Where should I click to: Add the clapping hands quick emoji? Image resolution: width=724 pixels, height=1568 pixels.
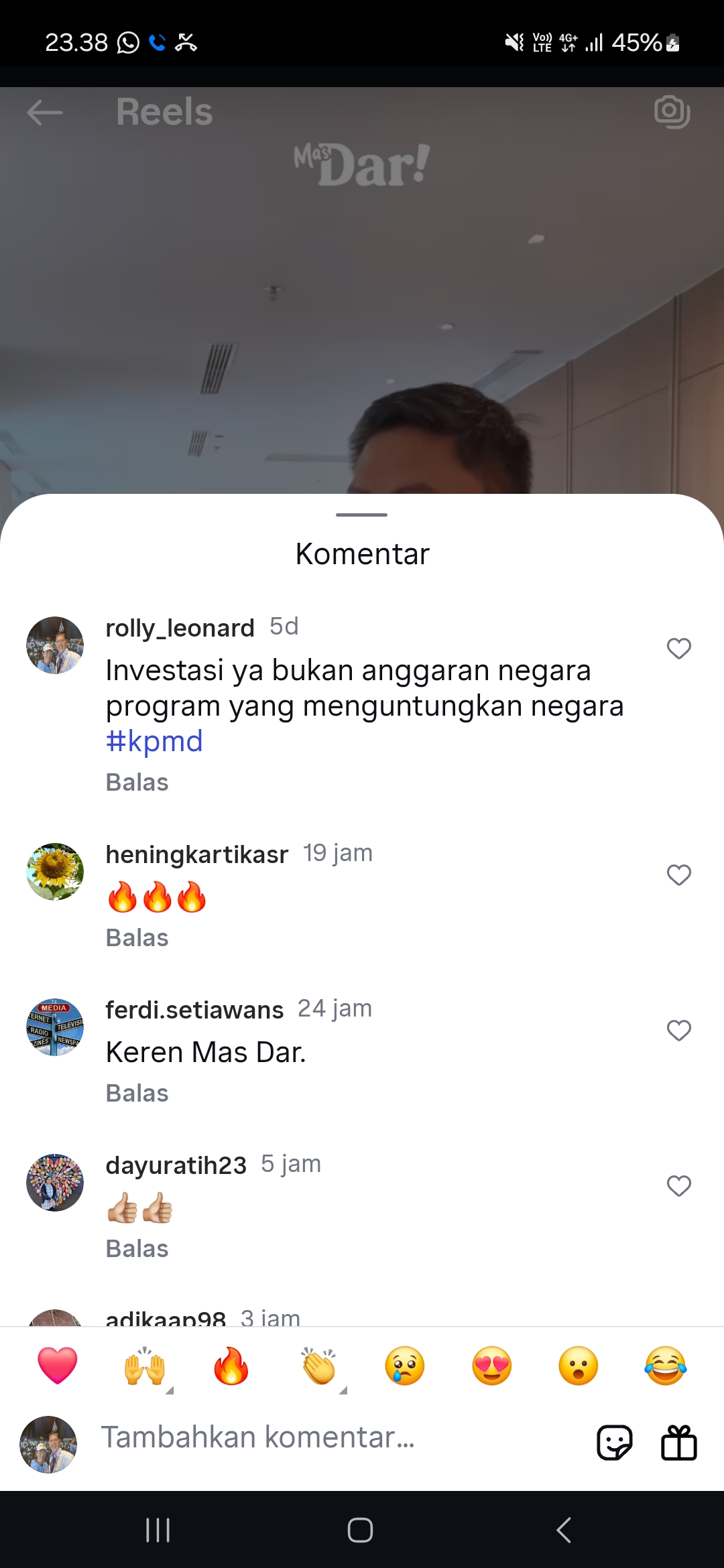pyautogui.click(x=319, y=1366)
